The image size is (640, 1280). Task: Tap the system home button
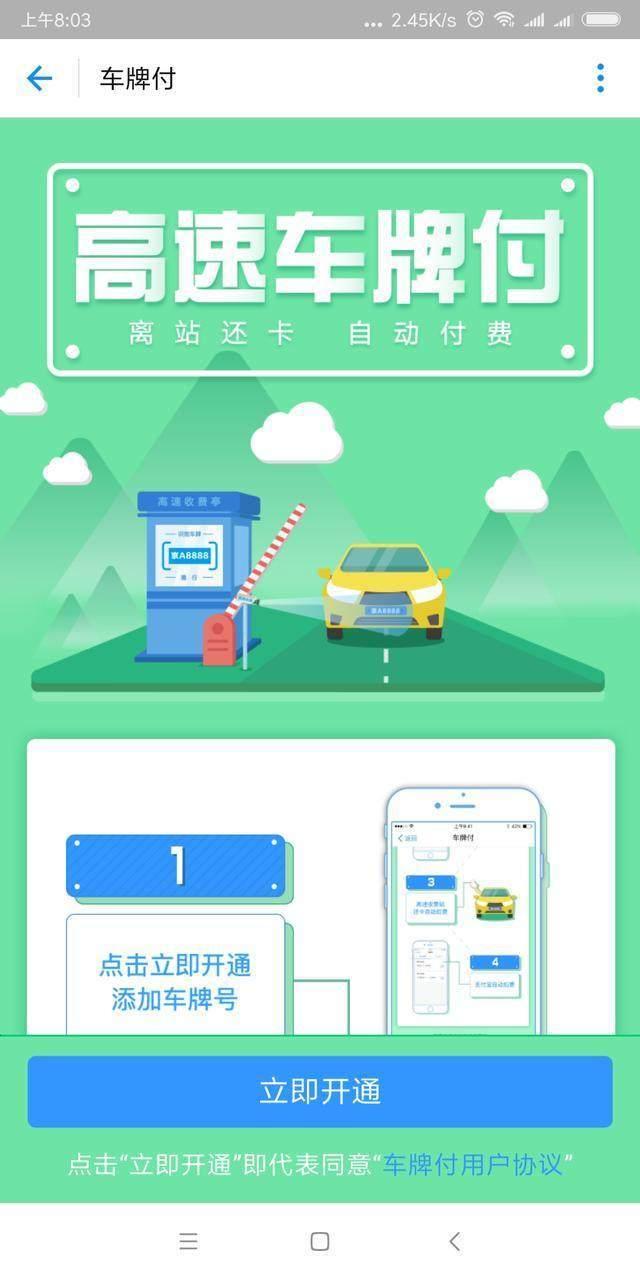tap(320, 1242)
